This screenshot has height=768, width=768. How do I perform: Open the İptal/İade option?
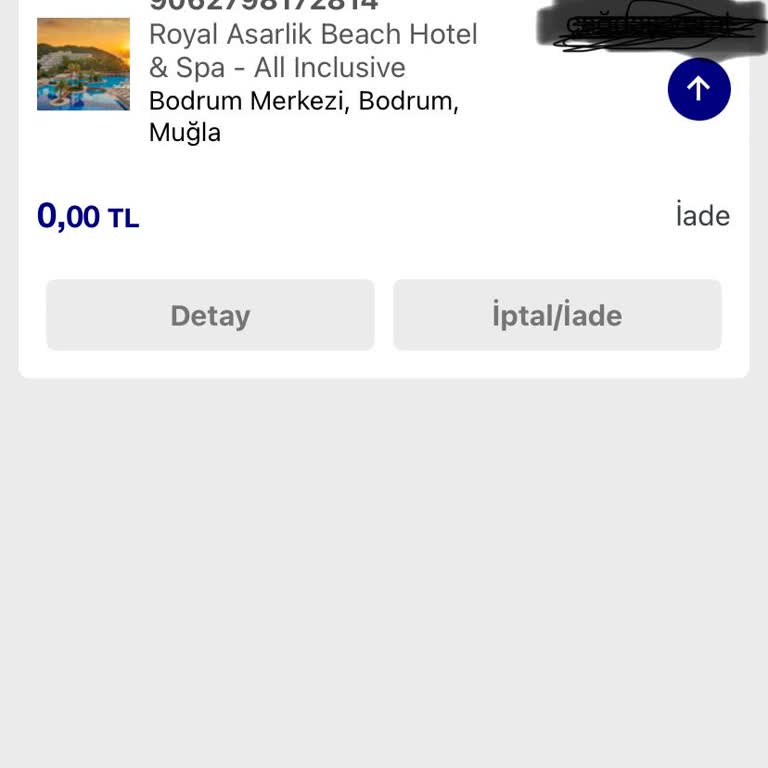pyautogui.click(x=557, y=315)
